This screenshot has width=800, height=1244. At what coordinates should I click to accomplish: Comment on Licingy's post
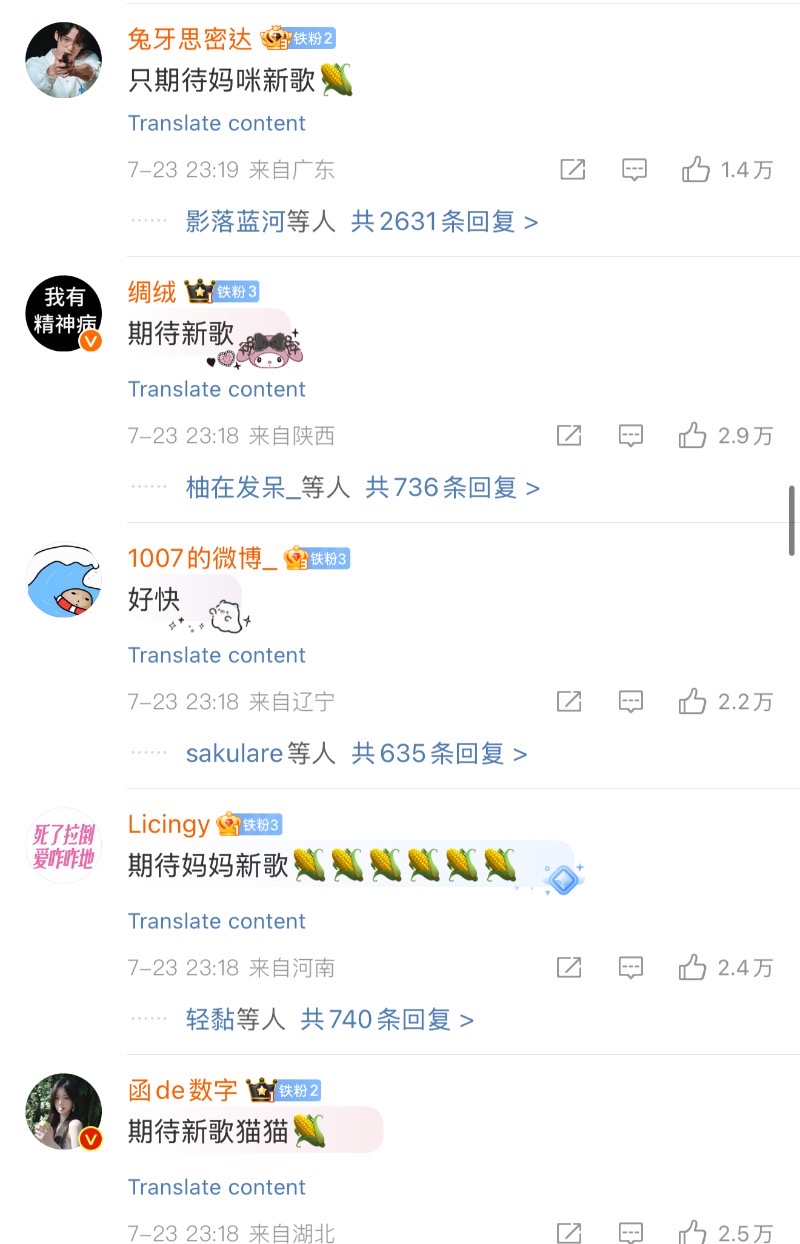coord(630,968)
